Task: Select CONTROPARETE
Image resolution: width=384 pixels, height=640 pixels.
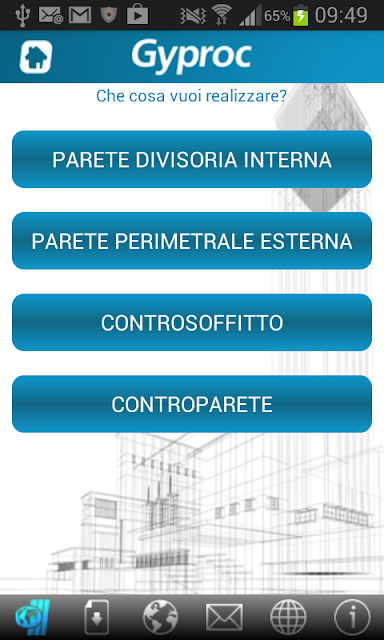Action: click(x=192, y=404)
